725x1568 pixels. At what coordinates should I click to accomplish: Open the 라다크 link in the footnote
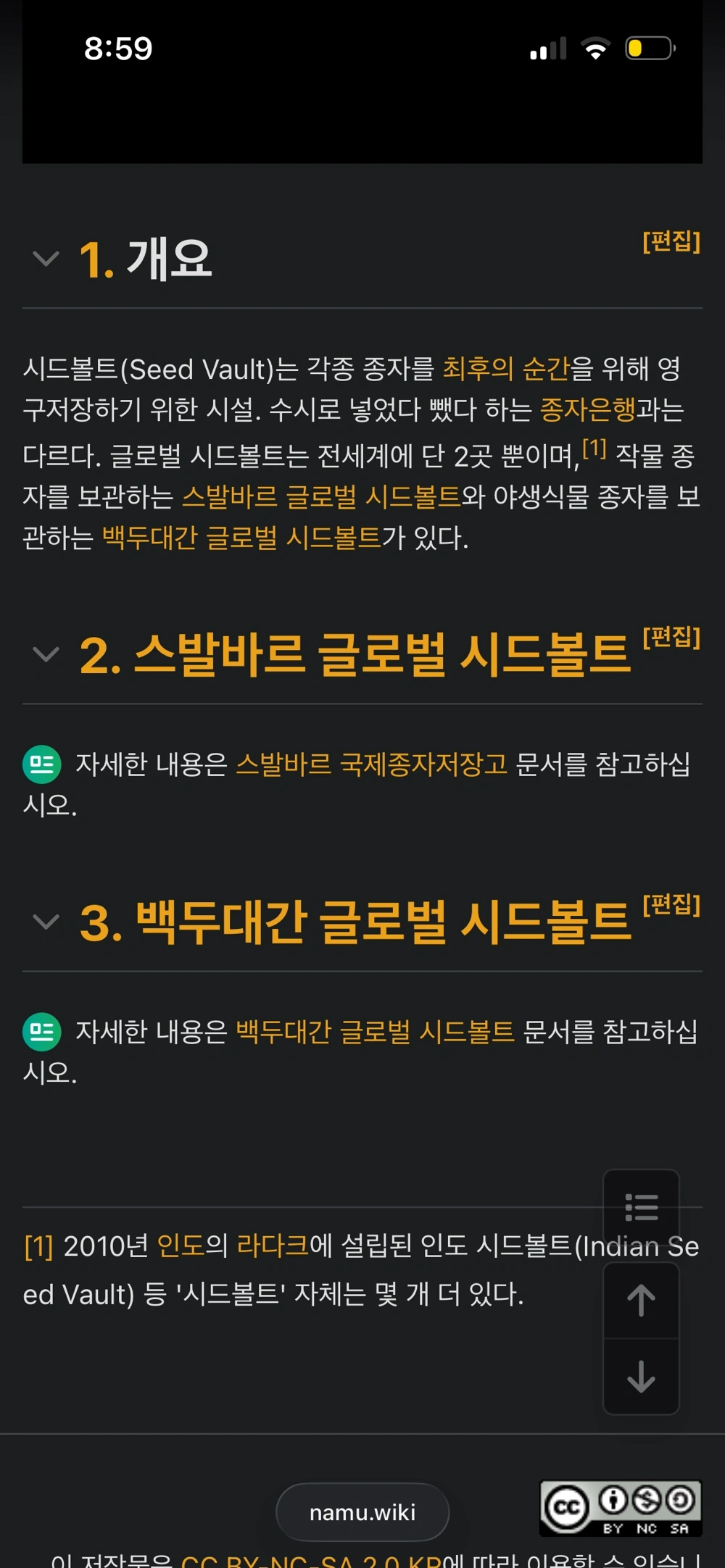(273, 1246)
